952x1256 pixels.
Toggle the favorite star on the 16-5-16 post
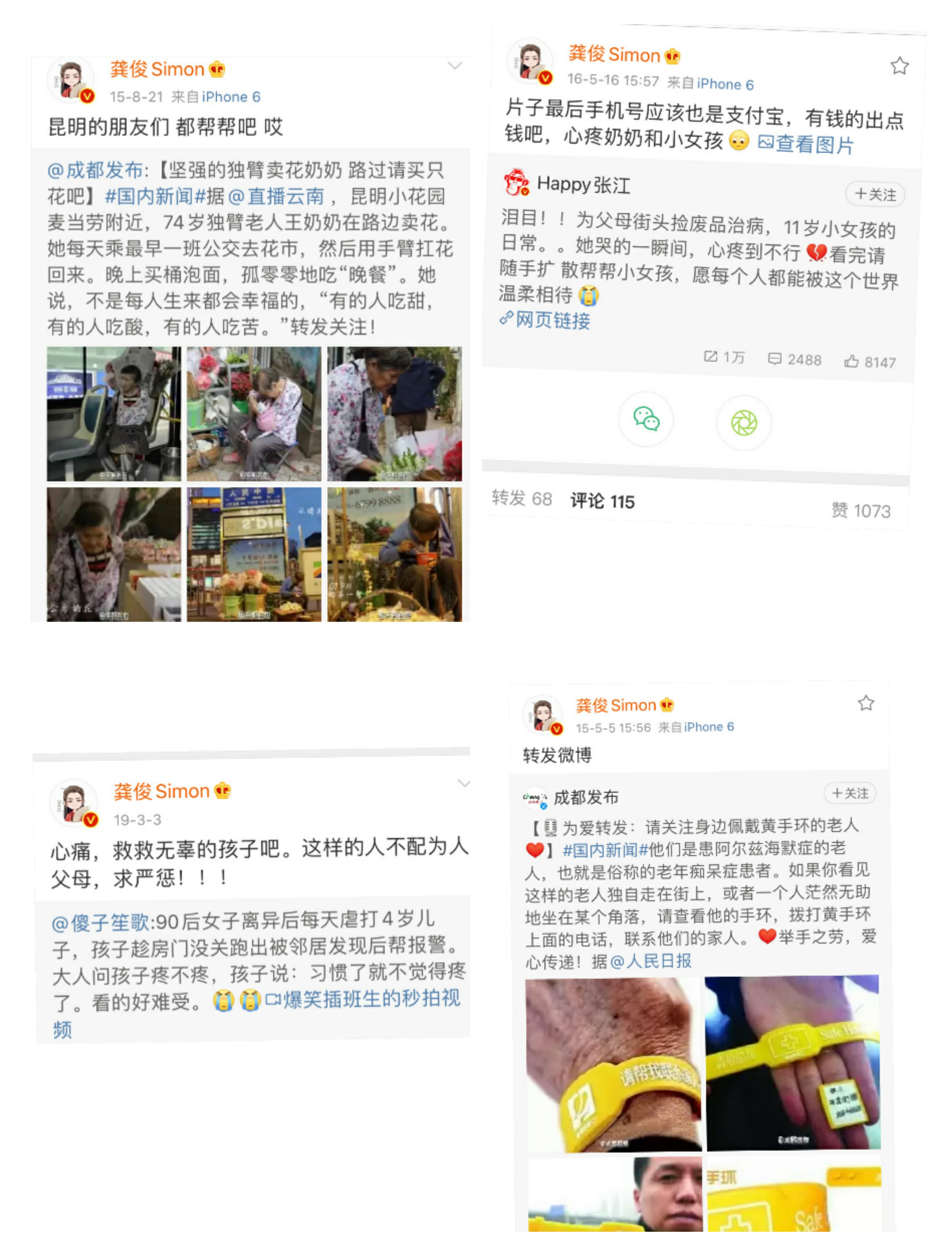click(x=900, y=66)
